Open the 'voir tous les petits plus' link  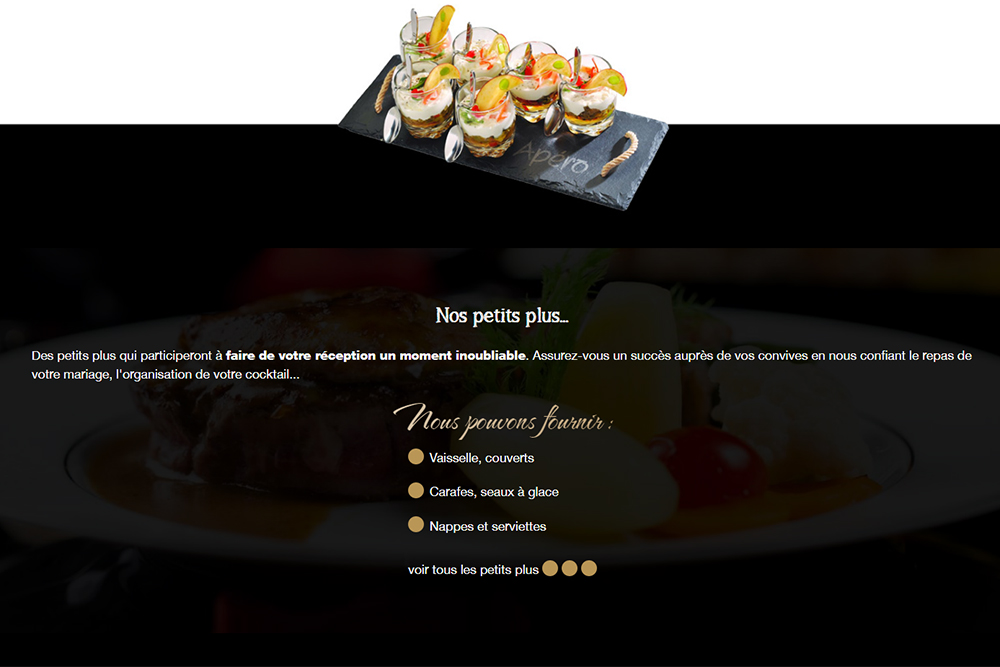point(473,570)
